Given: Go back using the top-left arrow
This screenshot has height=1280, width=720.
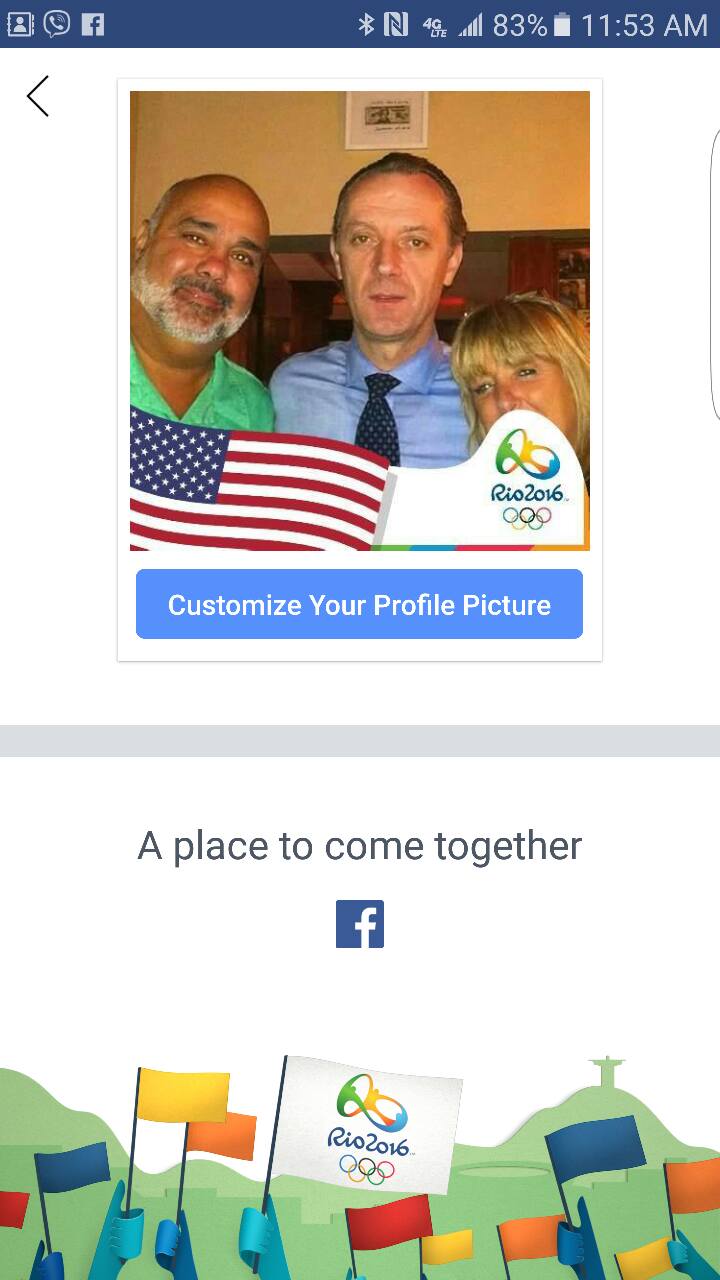Looking at the screenshot, I should coord(38,96).
